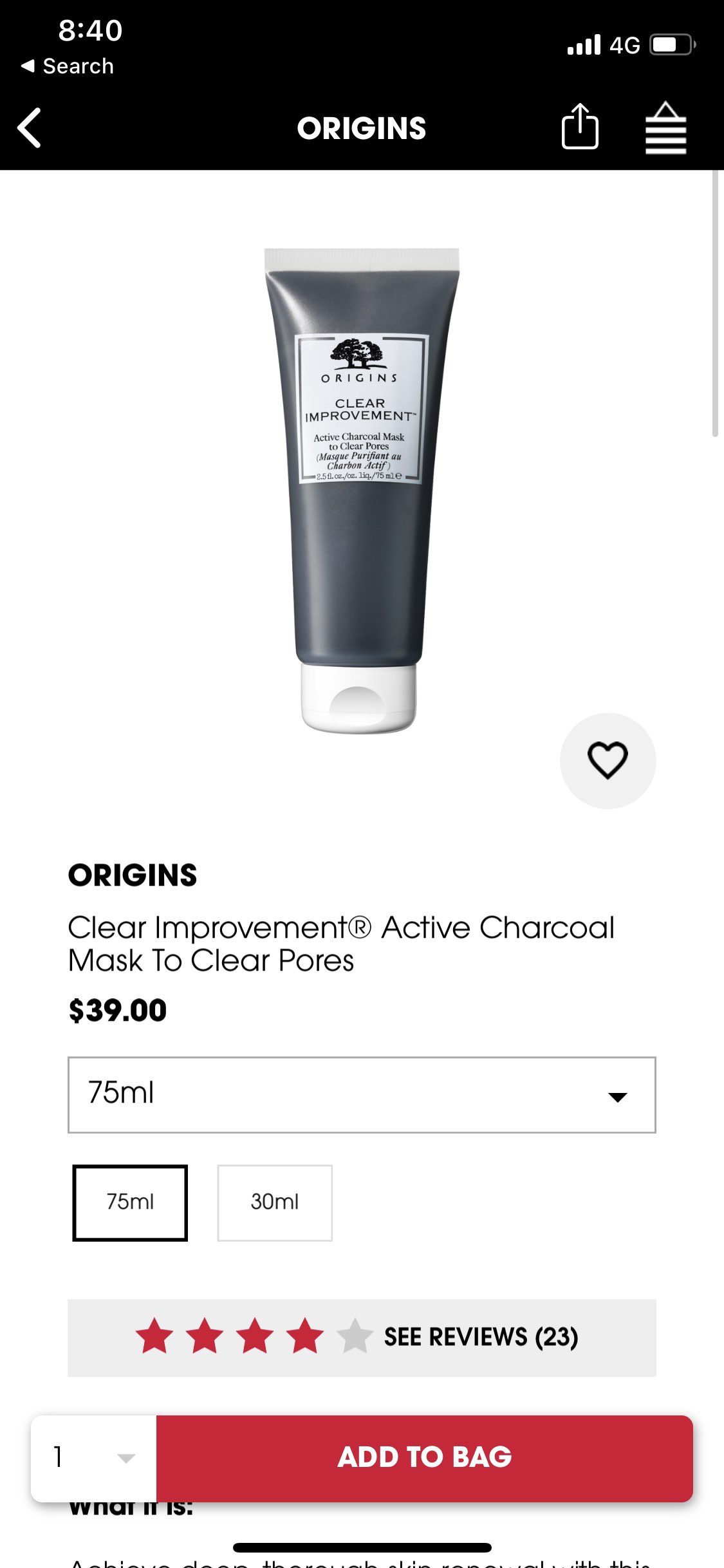Image resolution: width=724 pixels, height=1568 pixels.
Task: Share this Origins product
Action: point(580,127)
